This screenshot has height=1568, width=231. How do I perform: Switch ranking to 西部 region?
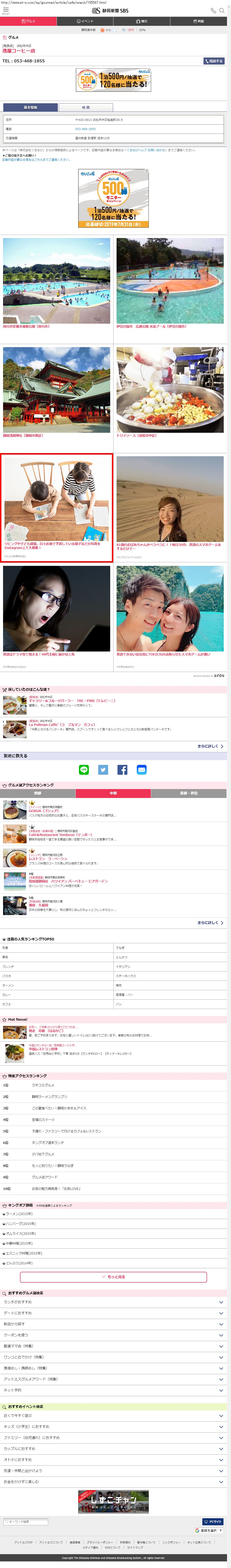pos(38,793)
